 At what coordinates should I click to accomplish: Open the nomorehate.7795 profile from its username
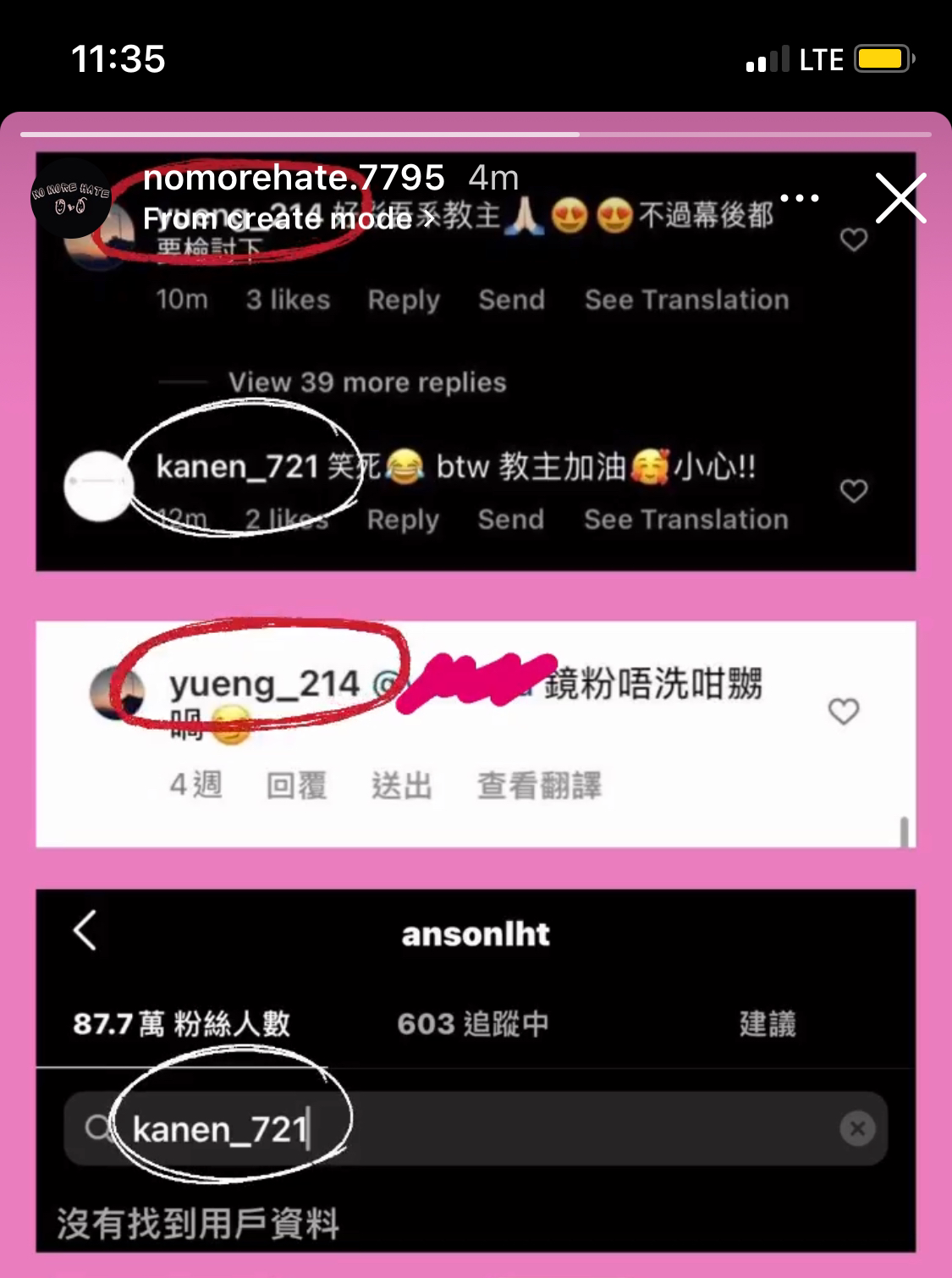point(294,178)
